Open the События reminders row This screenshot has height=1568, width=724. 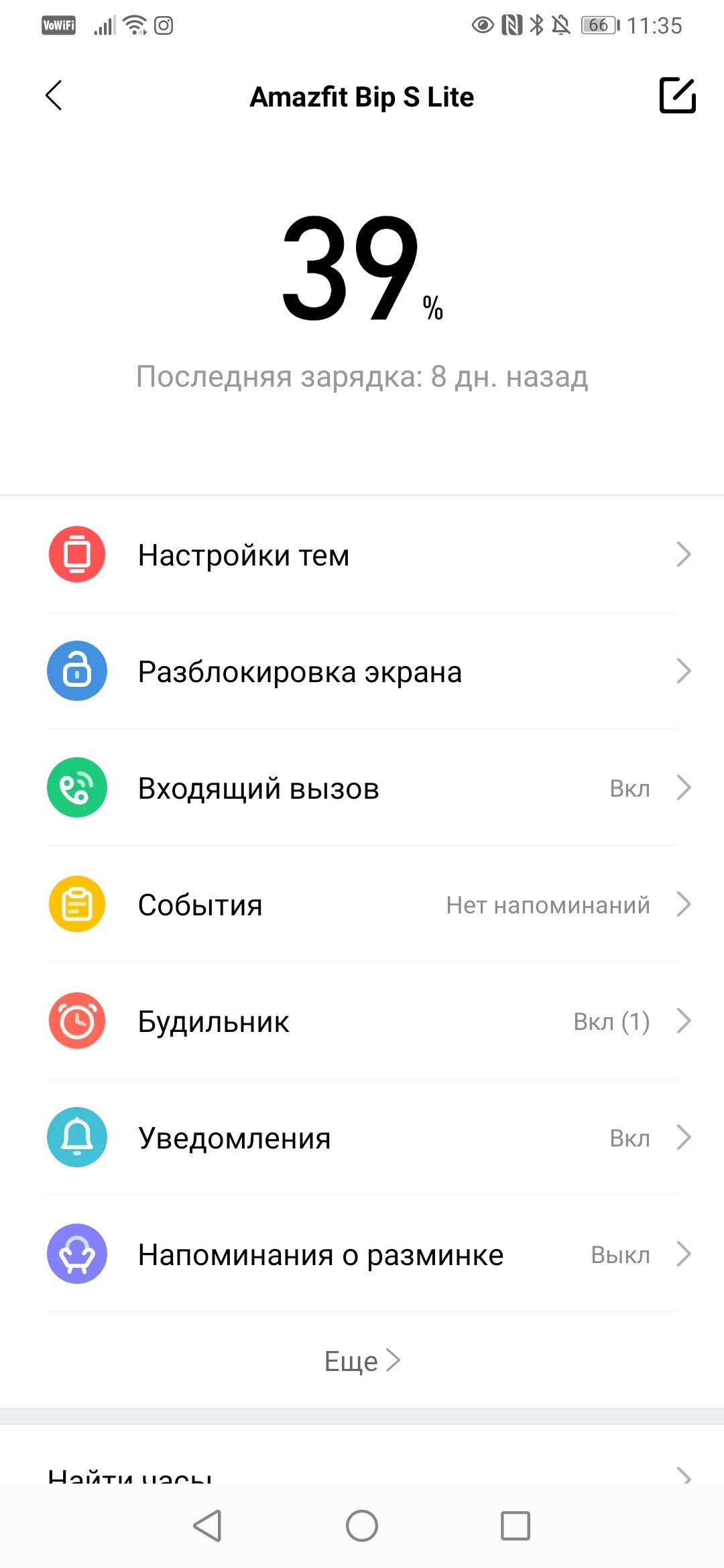point(362,905)
